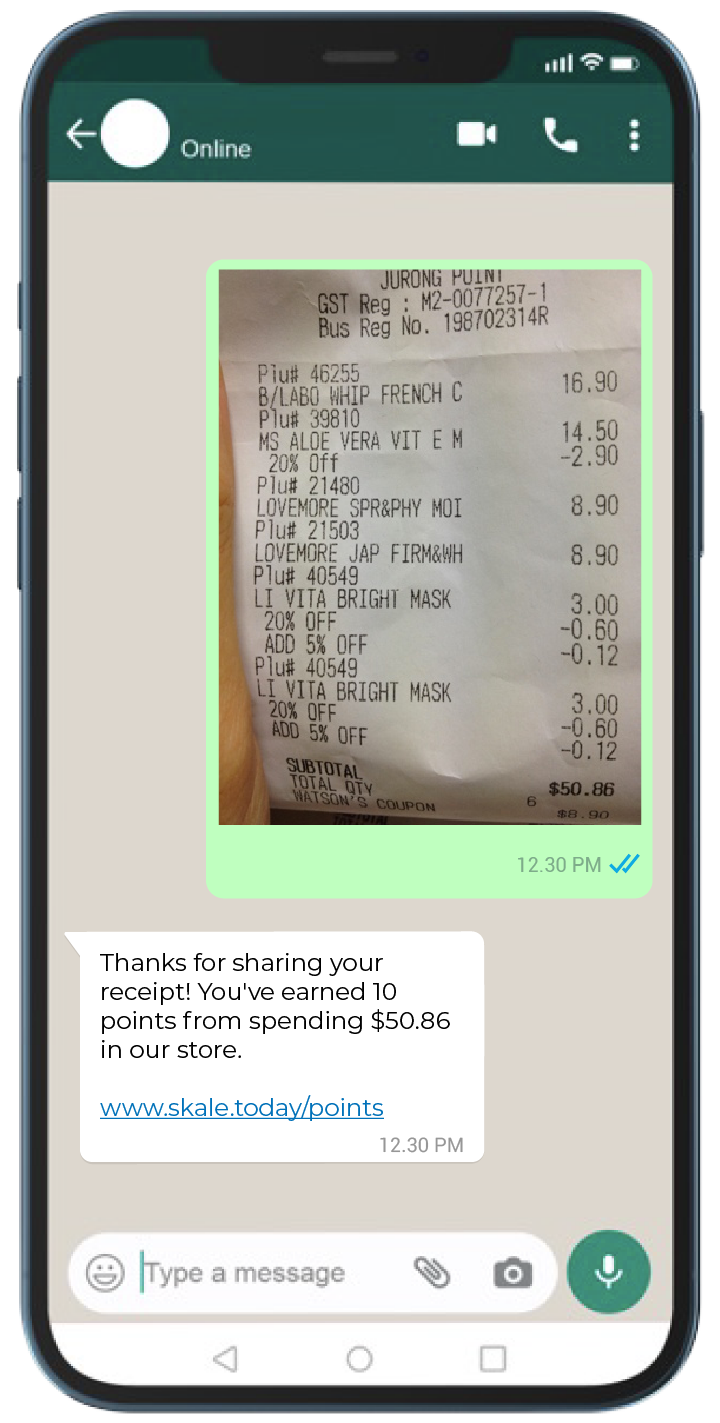The height and width of the screenshot is (1423, 720).
Task: Attach a file with the paperclip
Action: coord(432,1273)
